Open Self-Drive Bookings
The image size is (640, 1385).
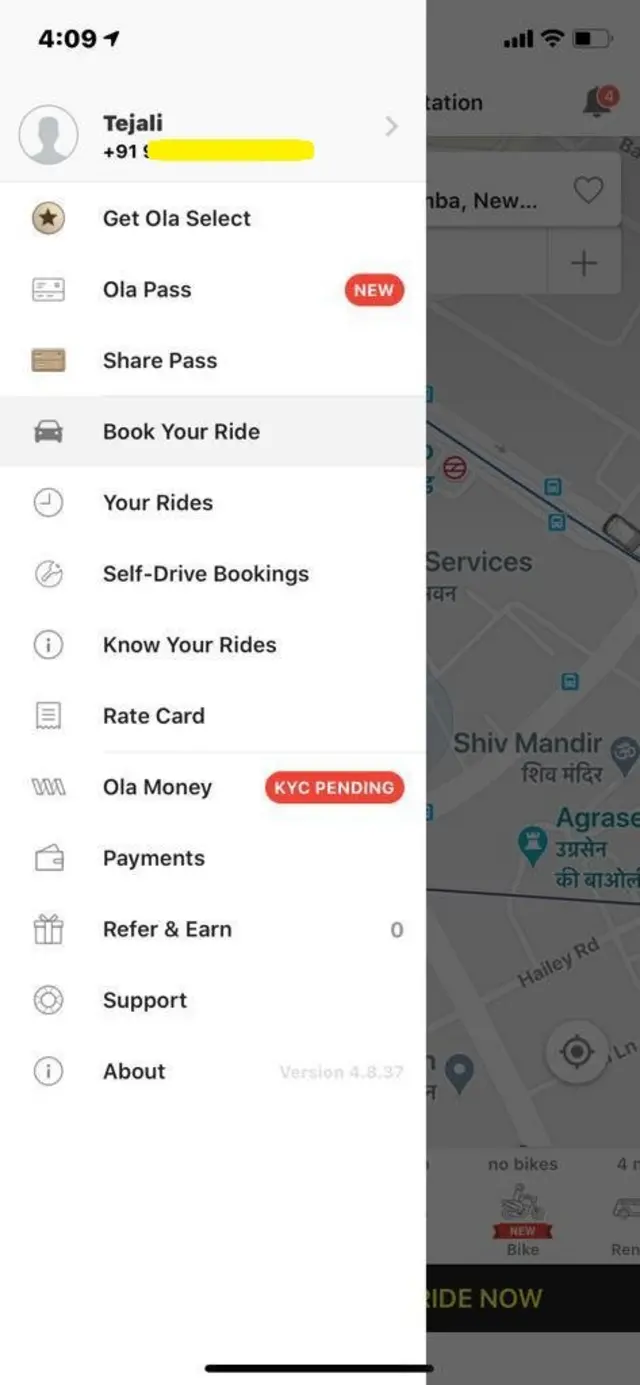205,574
